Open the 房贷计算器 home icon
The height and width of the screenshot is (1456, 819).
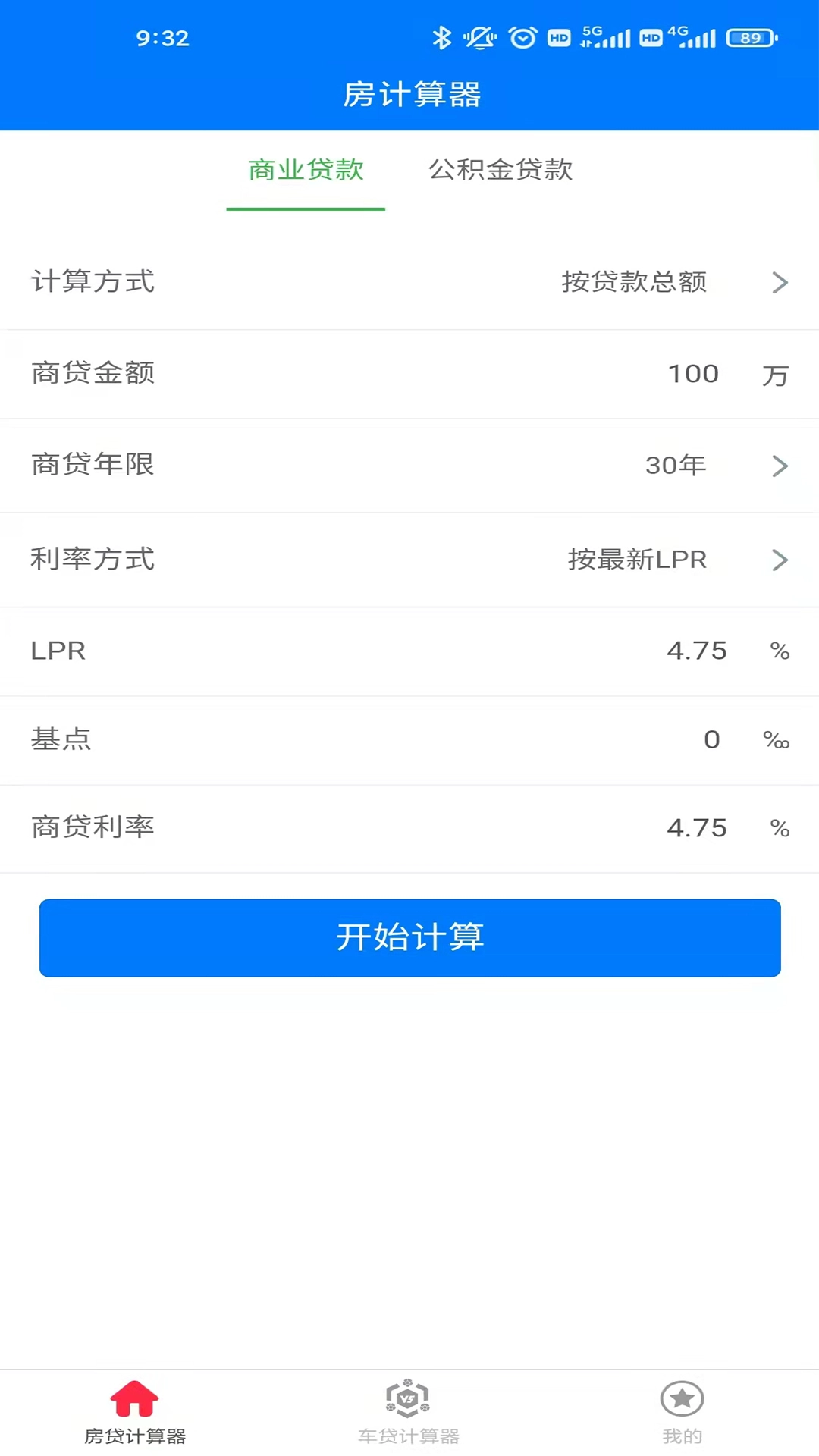[134, 1401]
